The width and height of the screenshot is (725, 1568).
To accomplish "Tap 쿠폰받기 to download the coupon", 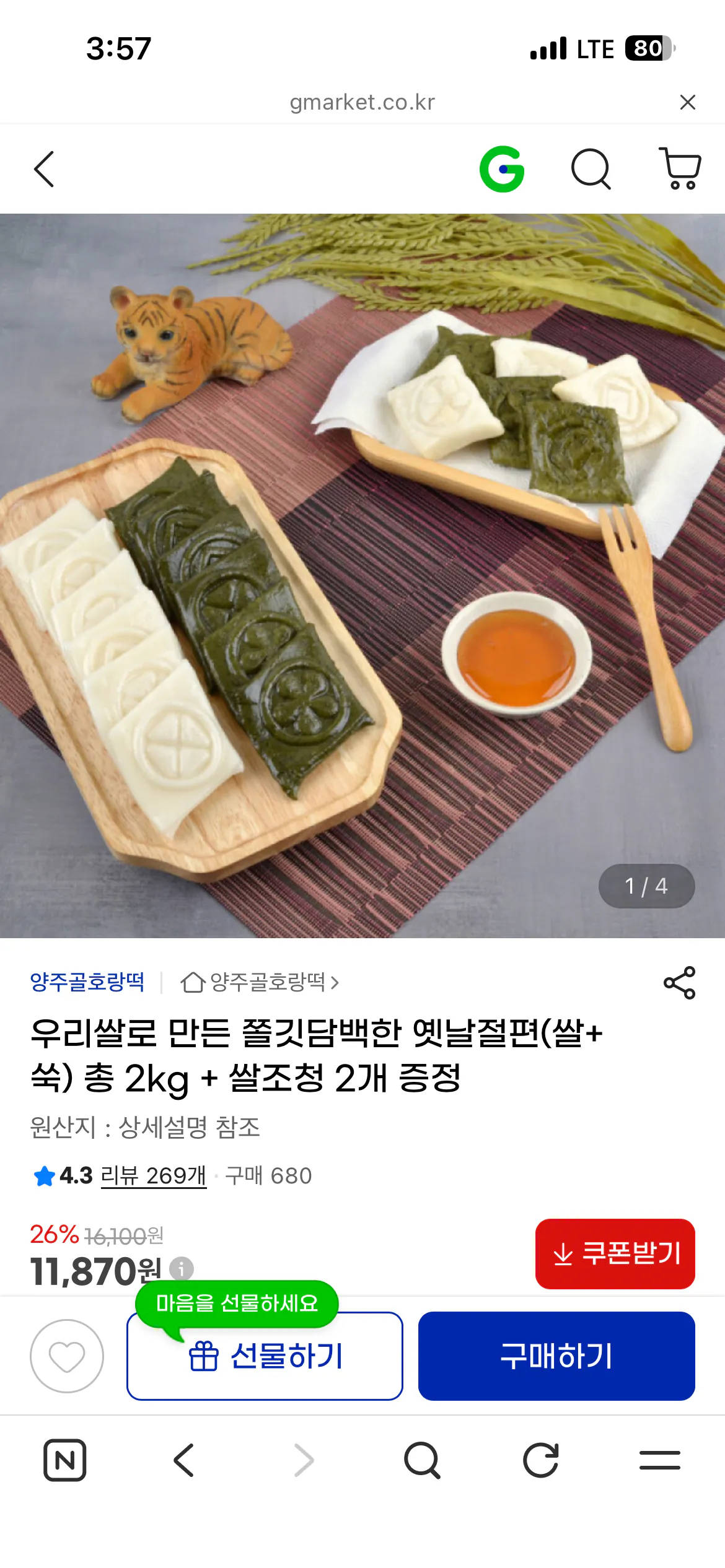I will [x=615, y=1255].
